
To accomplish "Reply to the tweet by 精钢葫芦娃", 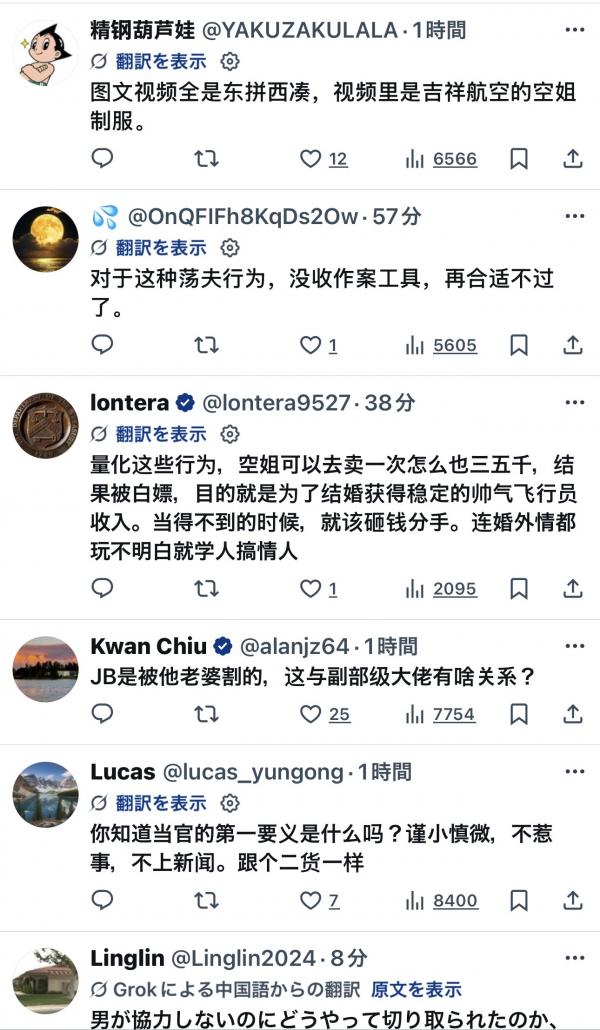I will (x=103, y=158).
